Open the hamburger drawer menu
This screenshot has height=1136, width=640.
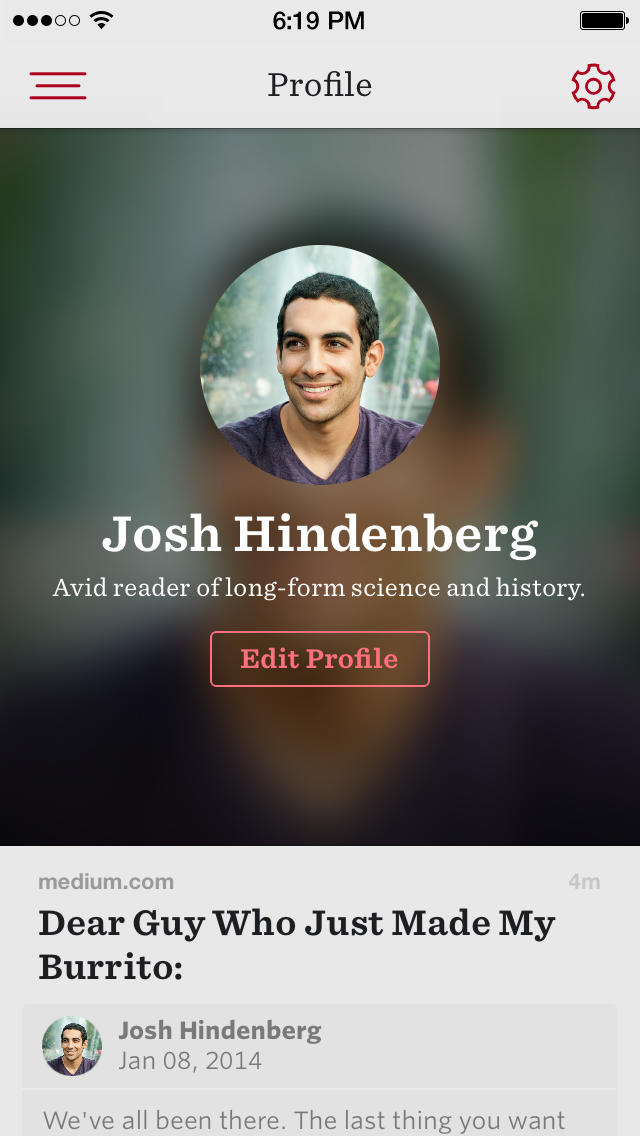[x=58, y=86]
